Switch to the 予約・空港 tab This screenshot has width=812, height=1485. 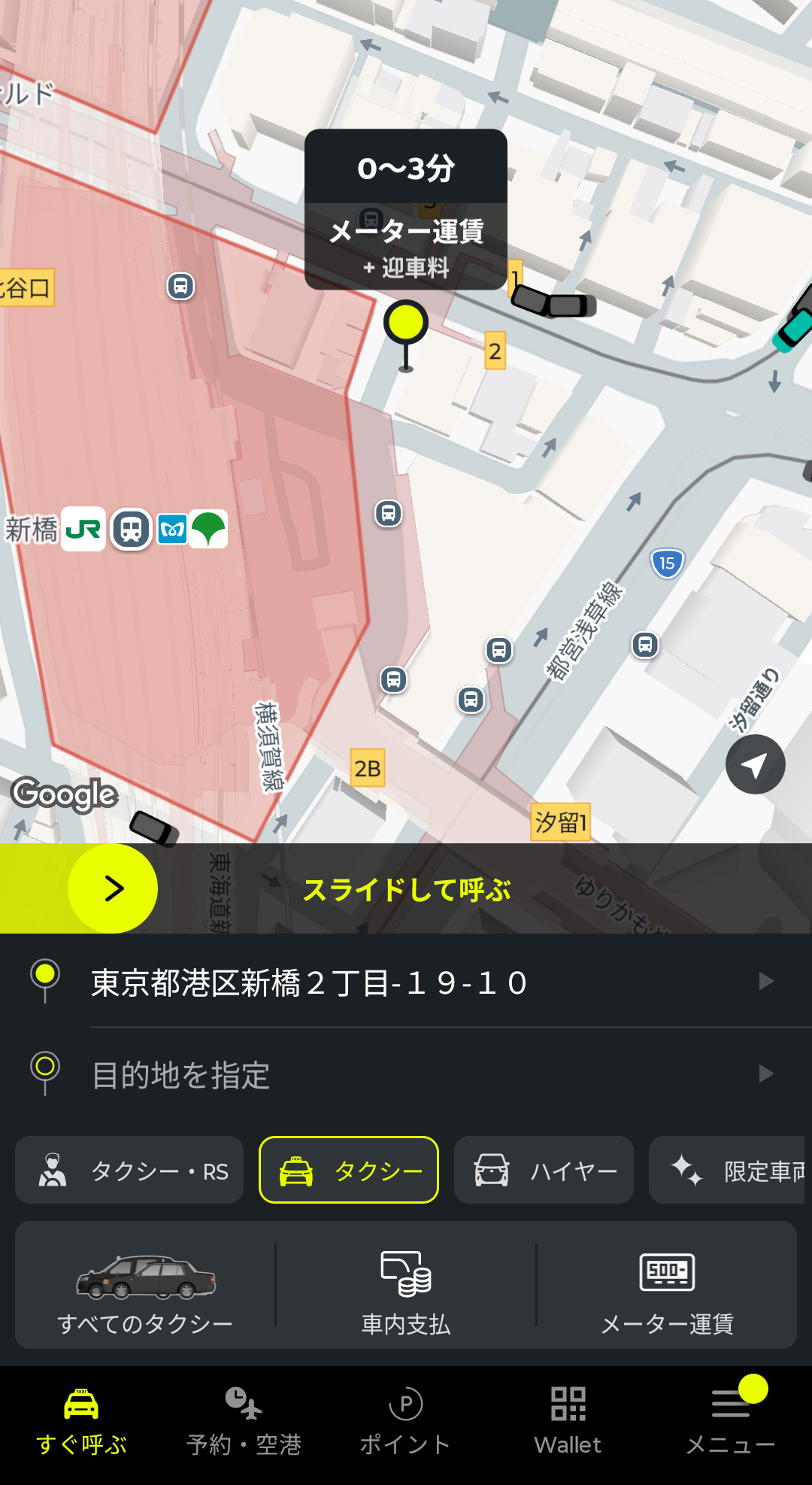pos(244,1422)
